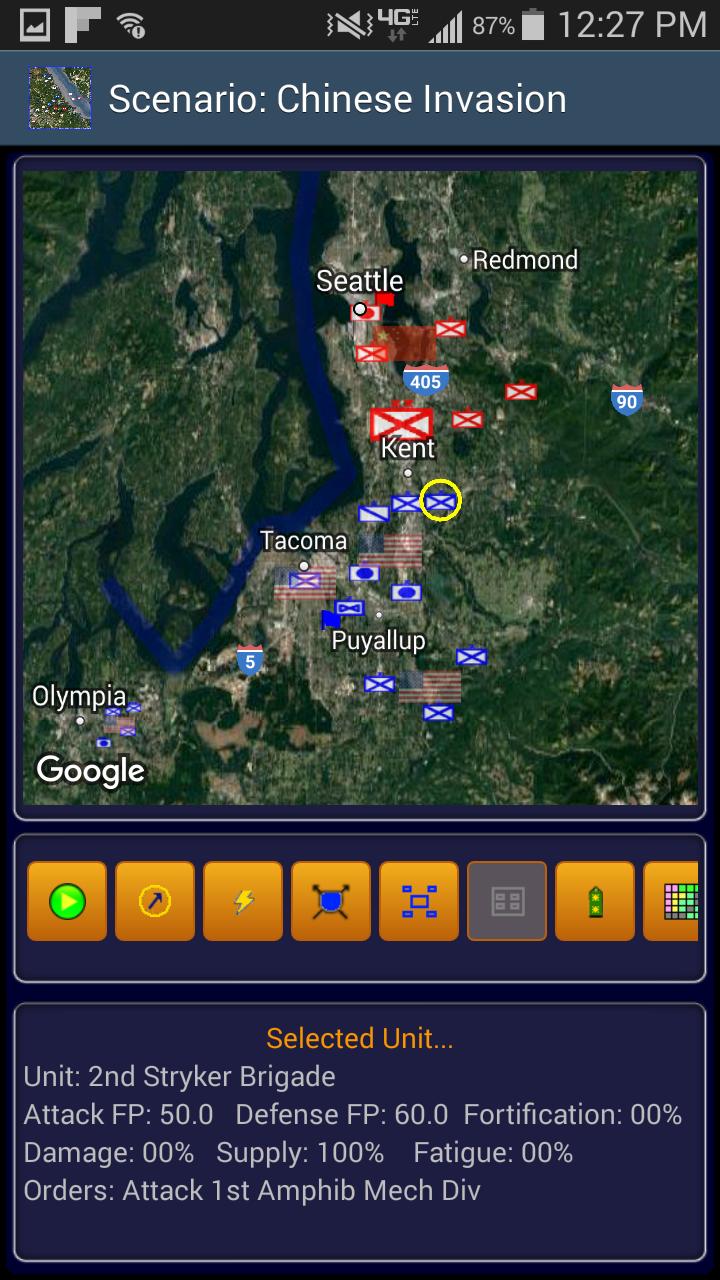
Task: Select the yellow-circled unit near Kent
Action: pos(440,498)
